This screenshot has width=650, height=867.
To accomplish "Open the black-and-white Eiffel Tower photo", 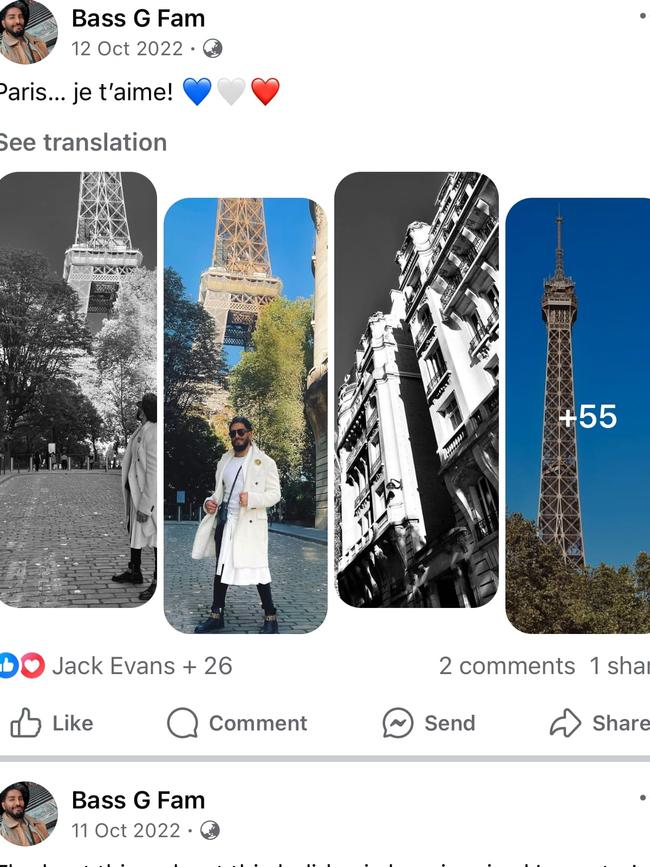I will click(x=78, y=390).
